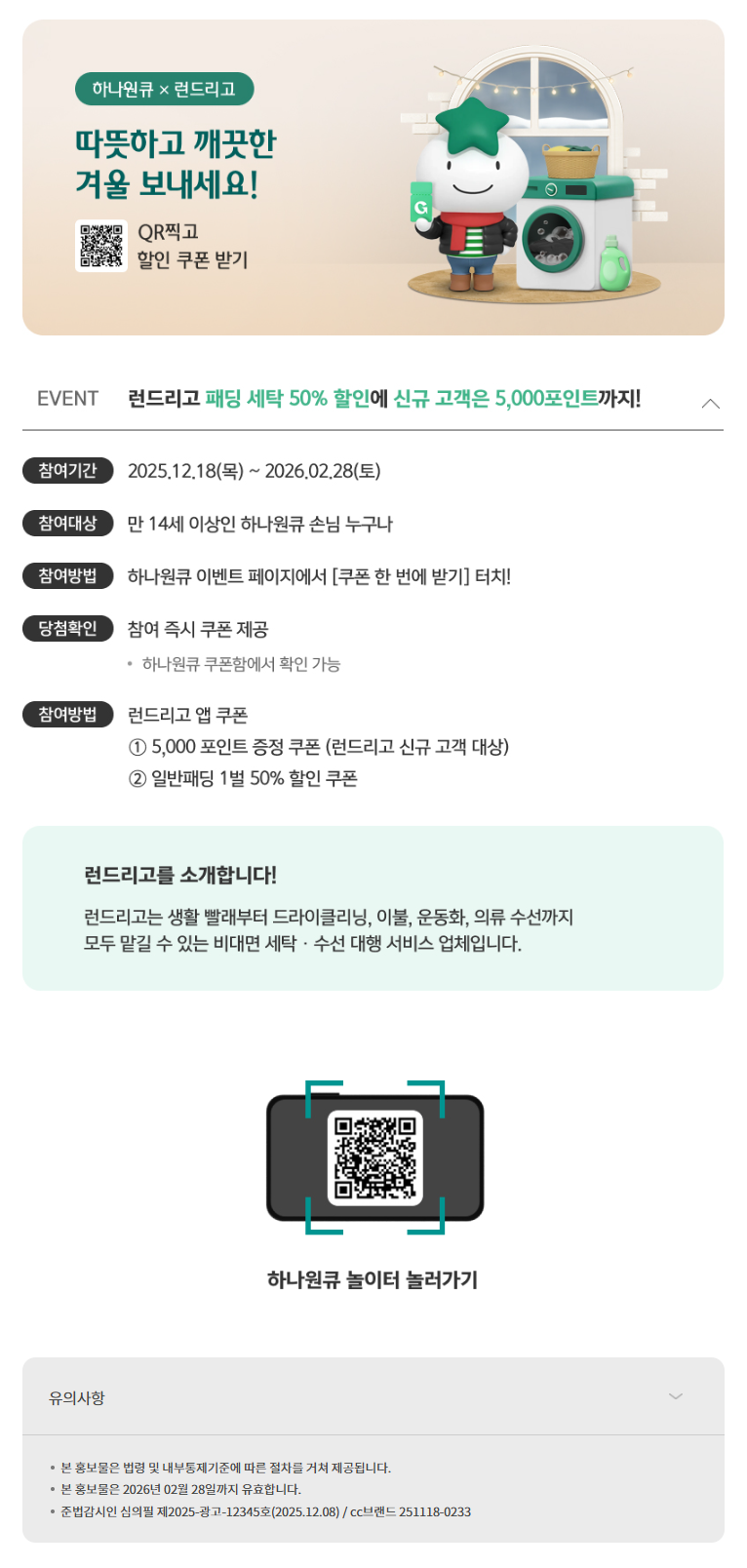Expand the 유의사항 section
This screenshot has width=747, height=1568.
675,1396
